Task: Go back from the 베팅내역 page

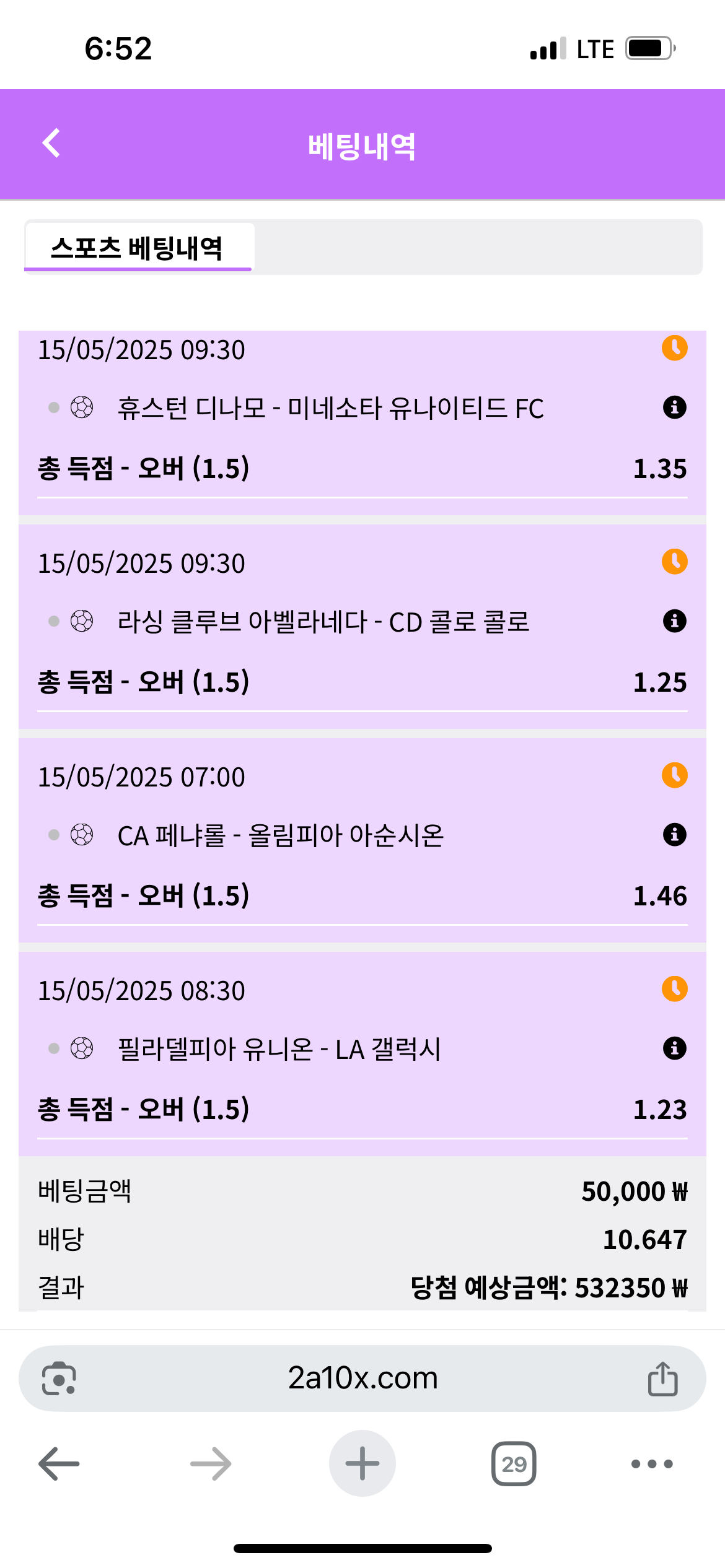Action: pos(51,144)
